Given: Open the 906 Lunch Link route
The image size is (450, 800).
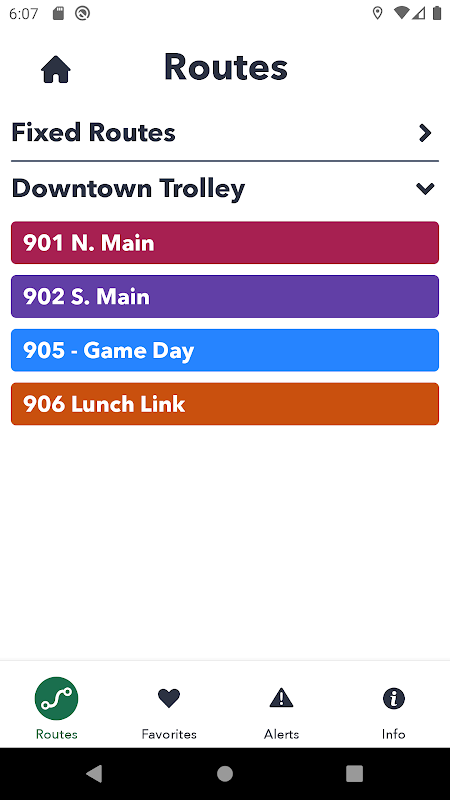Looking at the screenshot, I should coord(224,404).
